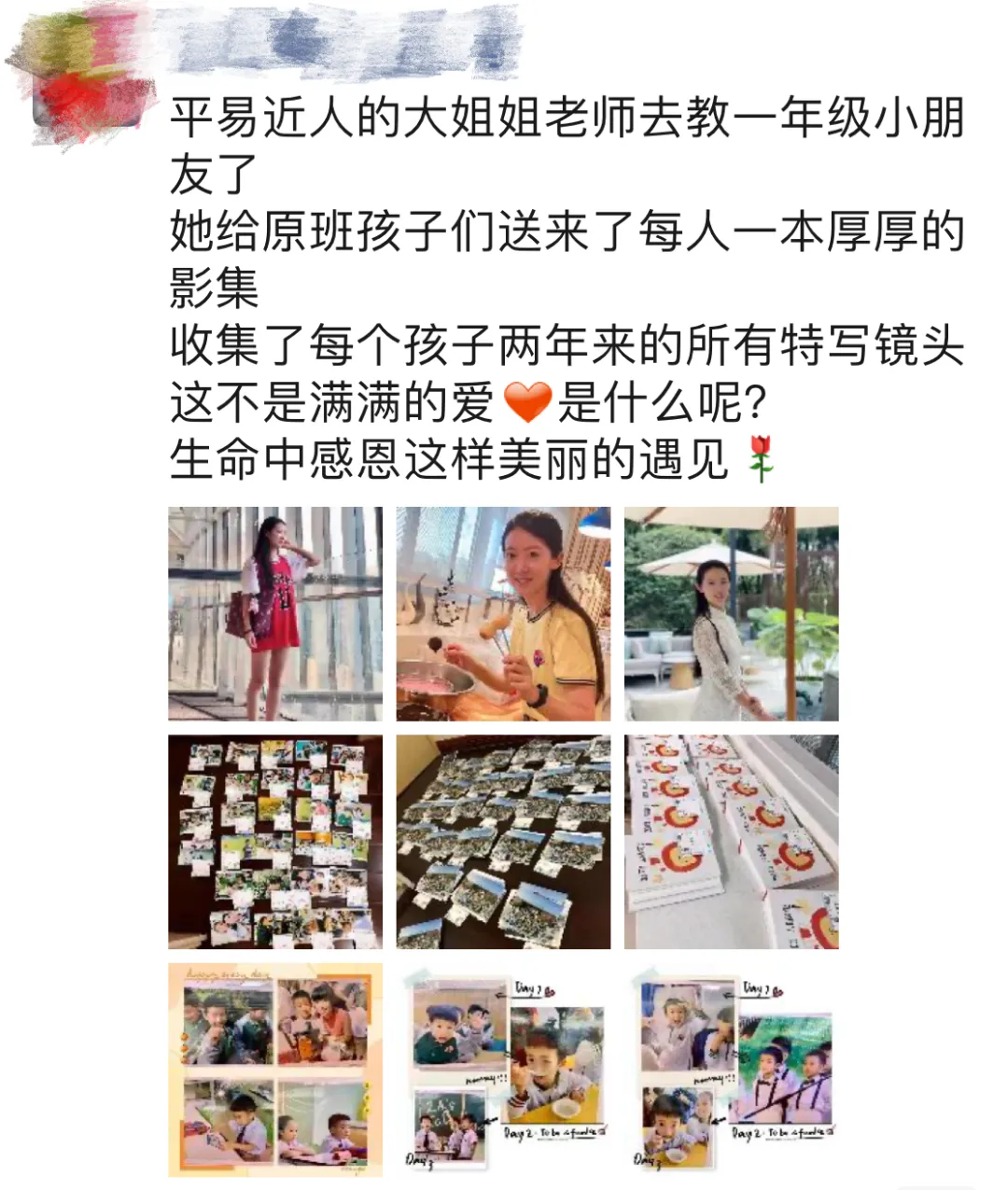Open photo of woman in white lace dress

tap(731, 613)
